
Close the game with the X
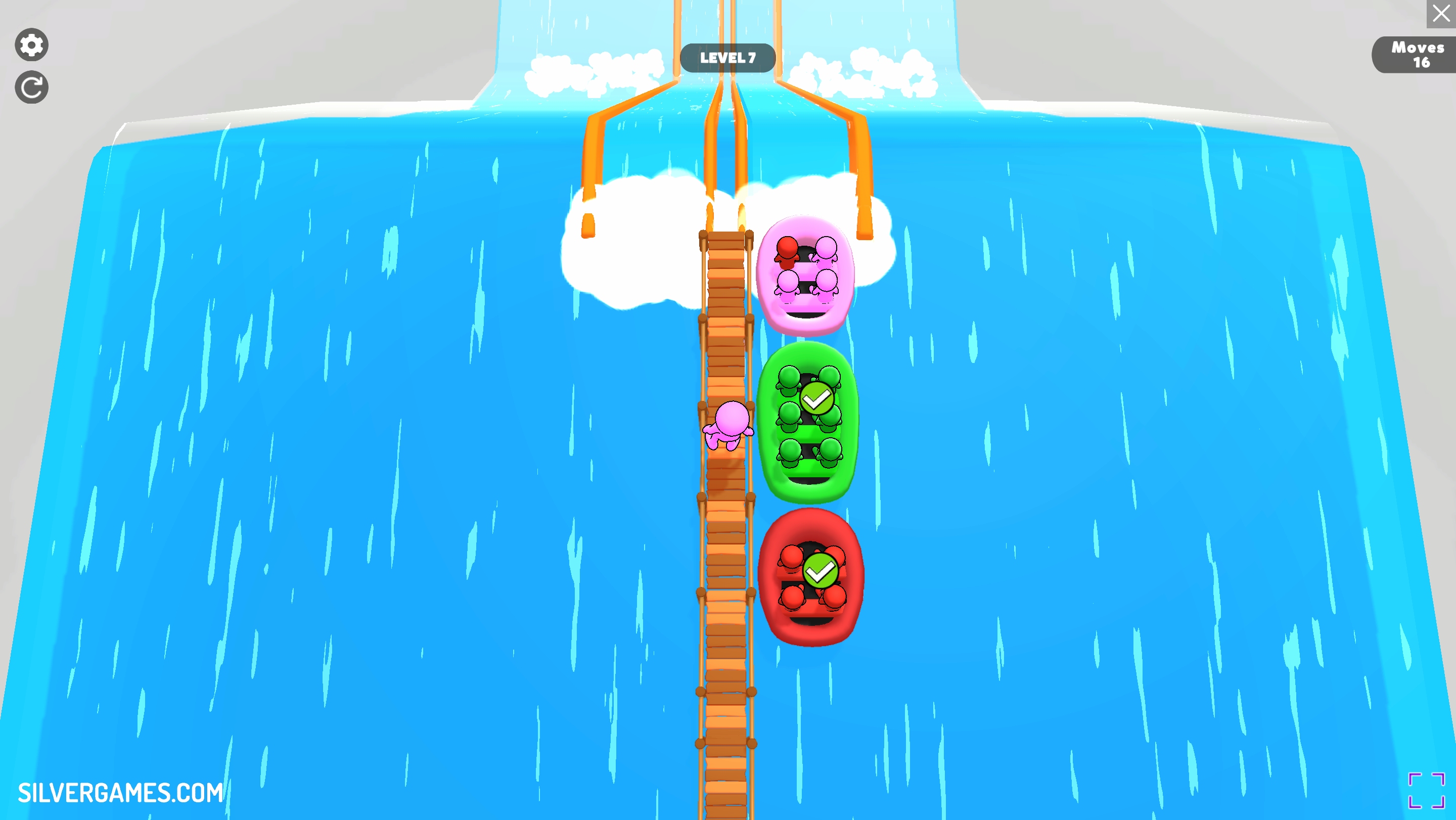click(x=1441, y=14)
